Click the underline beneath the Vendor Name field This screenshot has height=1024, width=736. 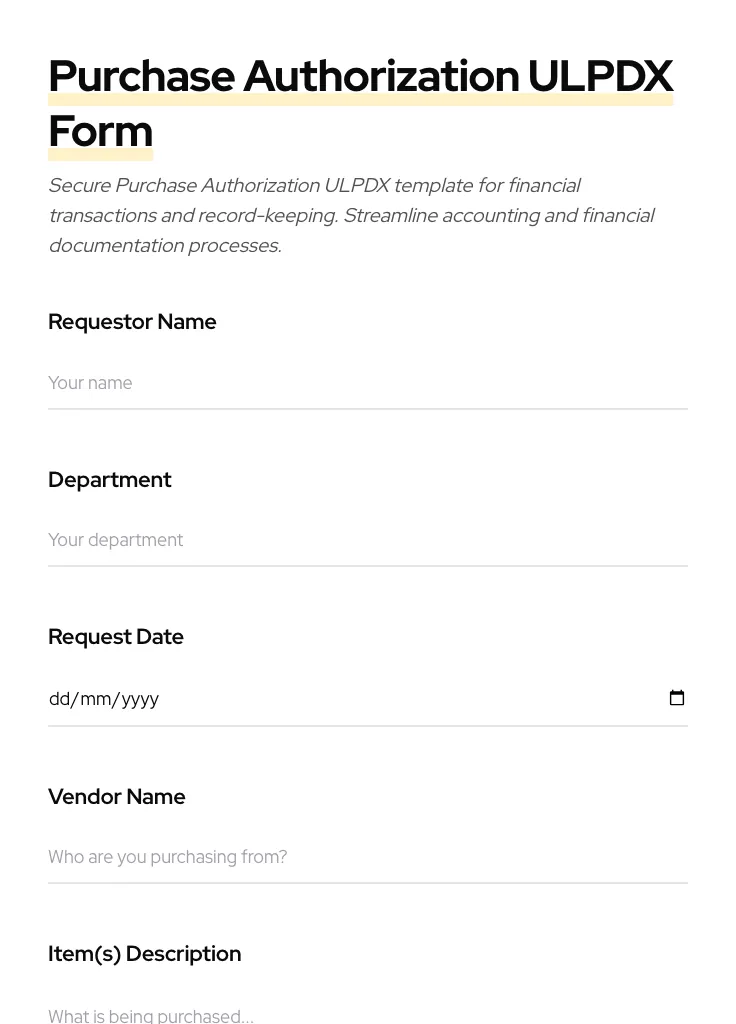click(x=368, y=882)
